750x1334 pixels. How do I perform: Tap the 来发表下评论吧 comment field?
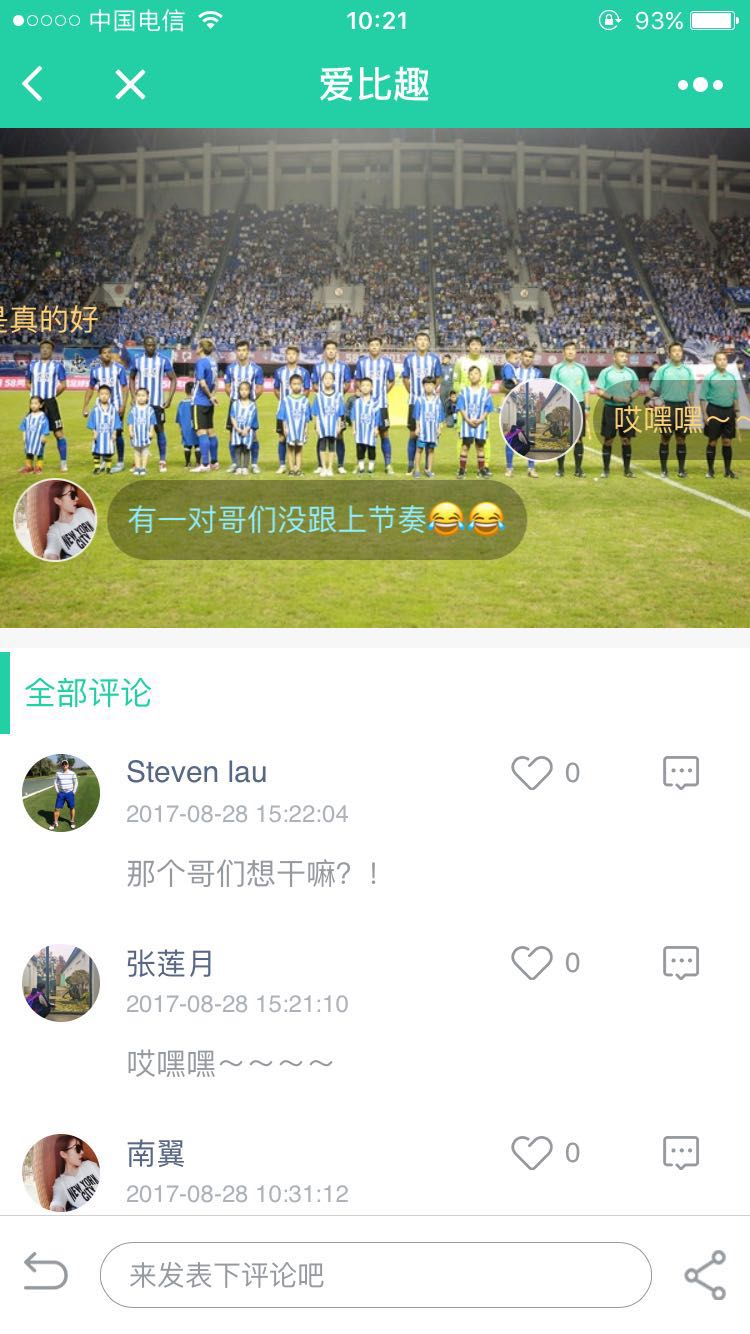pyautogui.click(x=375, y=1275)
